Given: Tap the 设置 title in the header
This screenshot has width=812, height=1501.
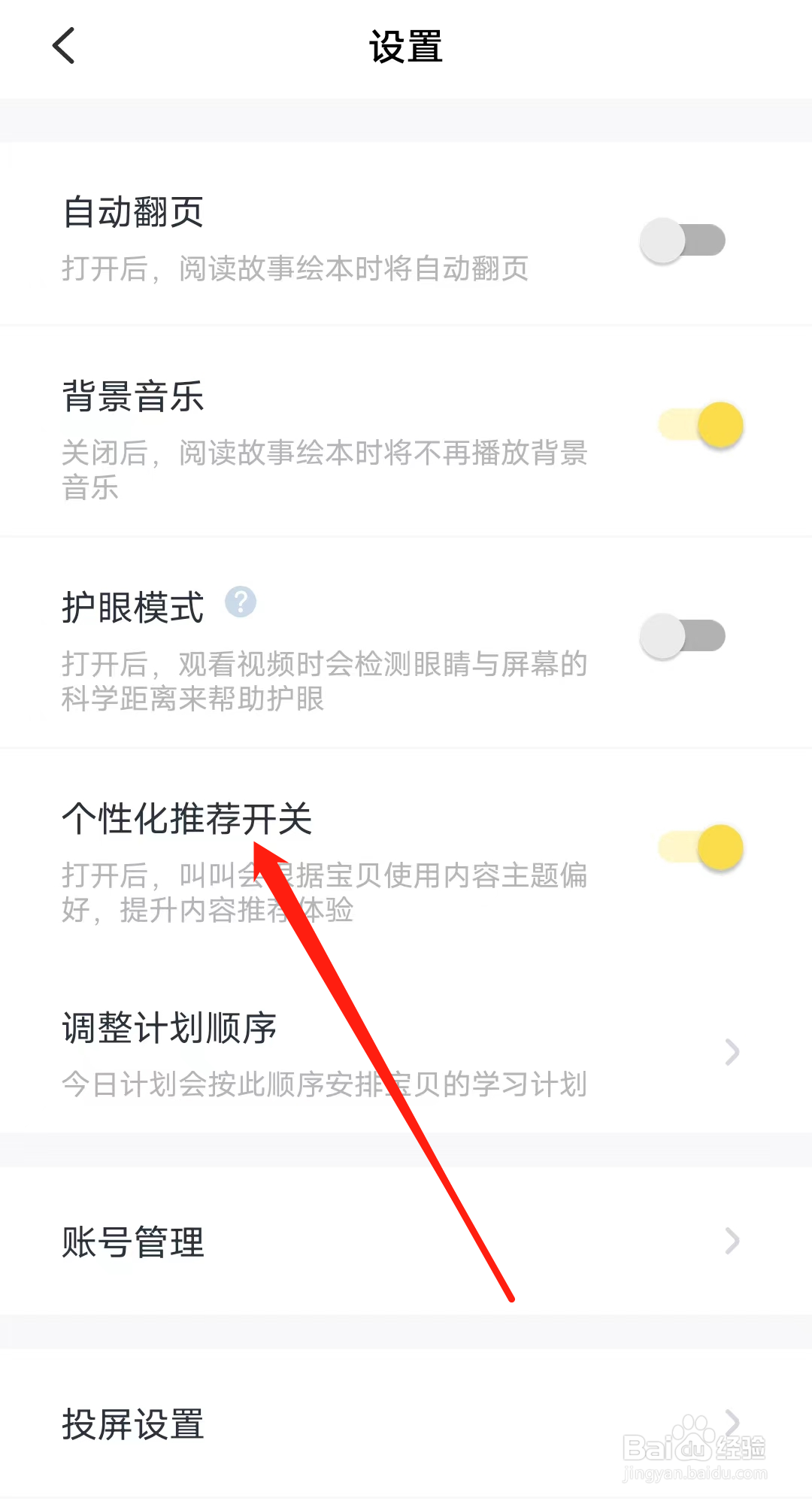Looking at the screenshot, I should click(406, 45).
